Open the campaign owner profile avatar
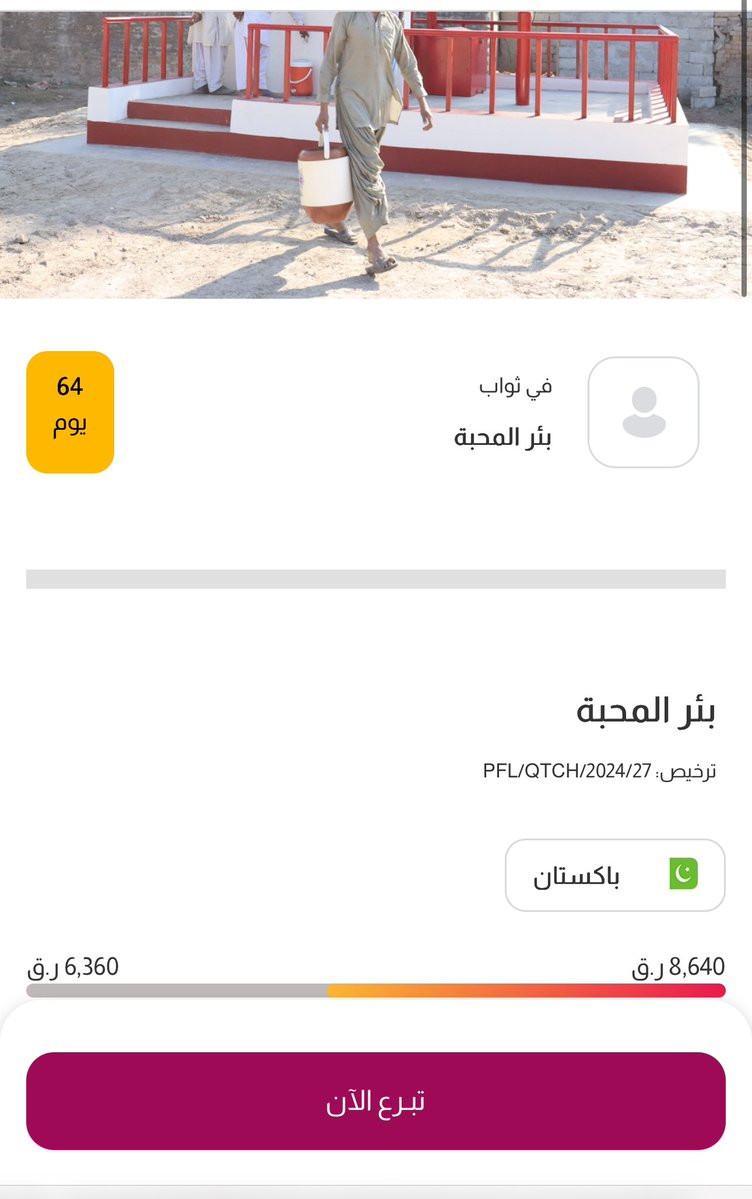This screenshot has width=752, height=1199. 643,412
